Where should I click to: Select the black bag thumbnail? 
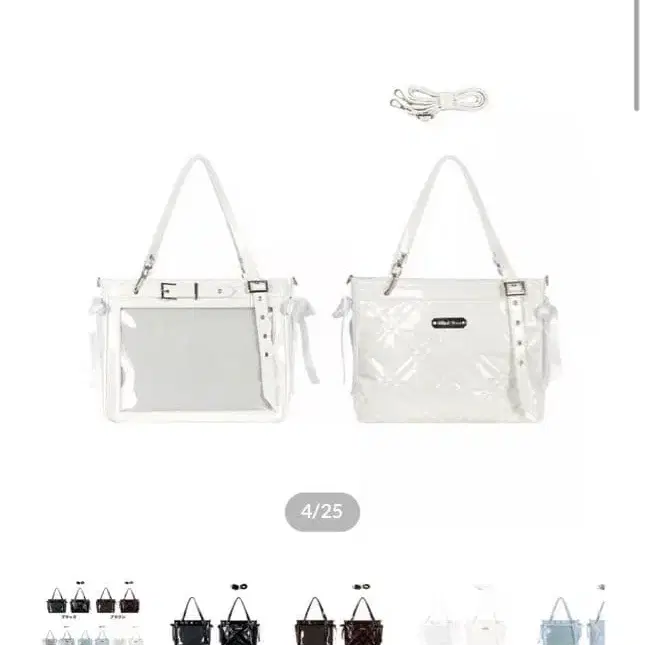pos(219,615)
